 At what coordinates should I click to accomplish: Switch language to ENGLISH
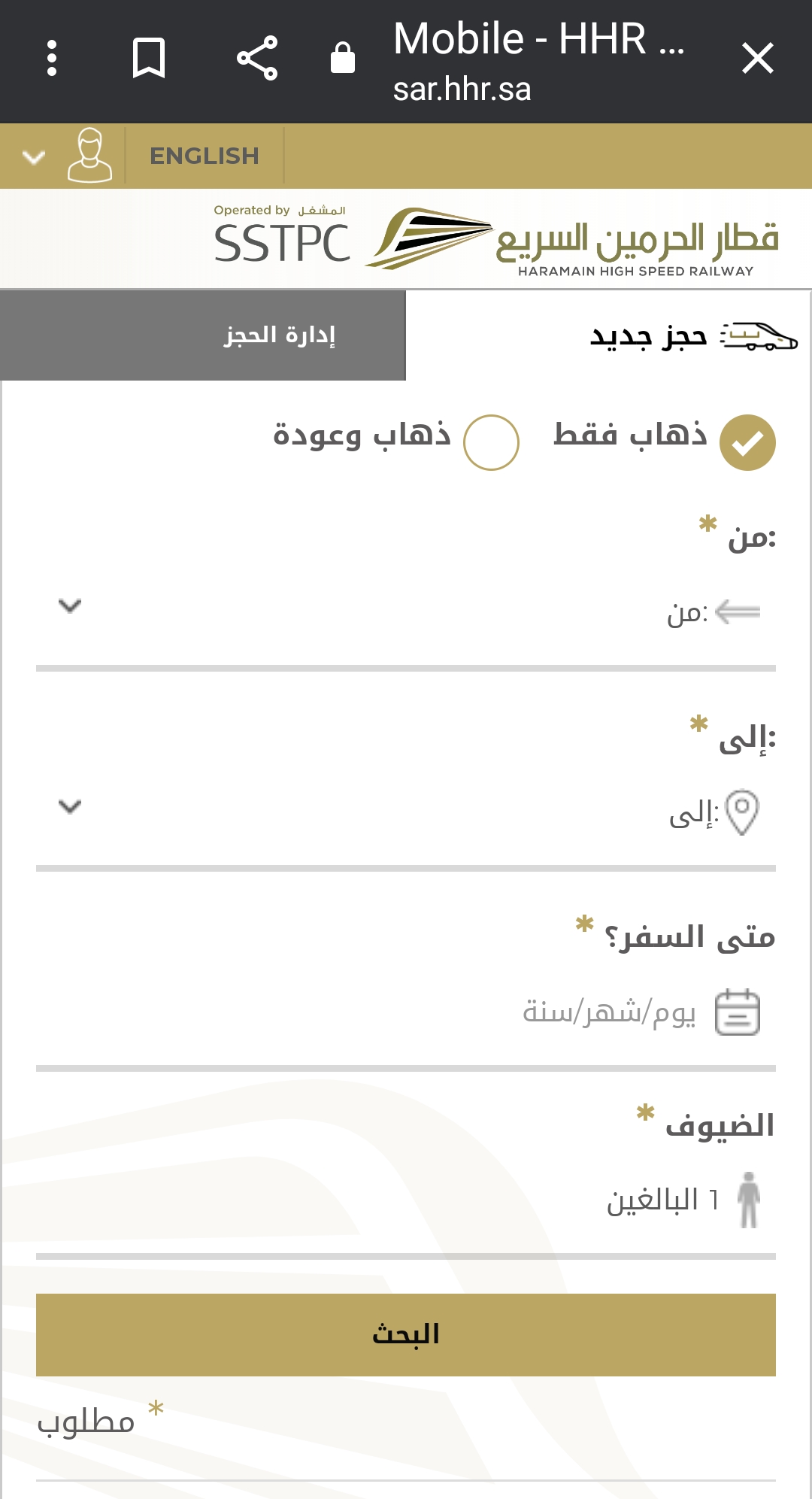click(x=205, y=156)
